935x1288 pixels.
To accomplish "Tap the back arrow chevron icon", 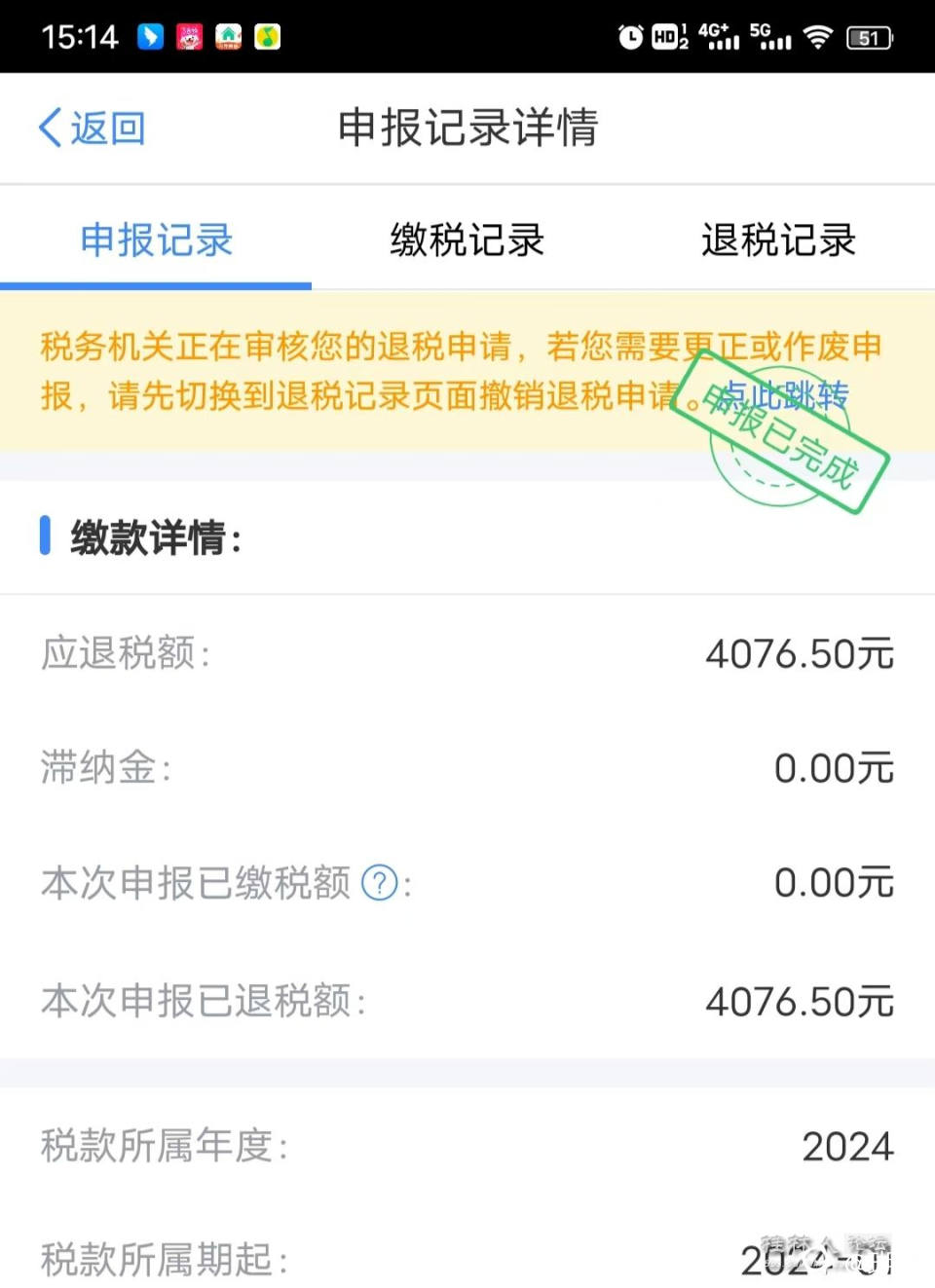I will (49, 127).
